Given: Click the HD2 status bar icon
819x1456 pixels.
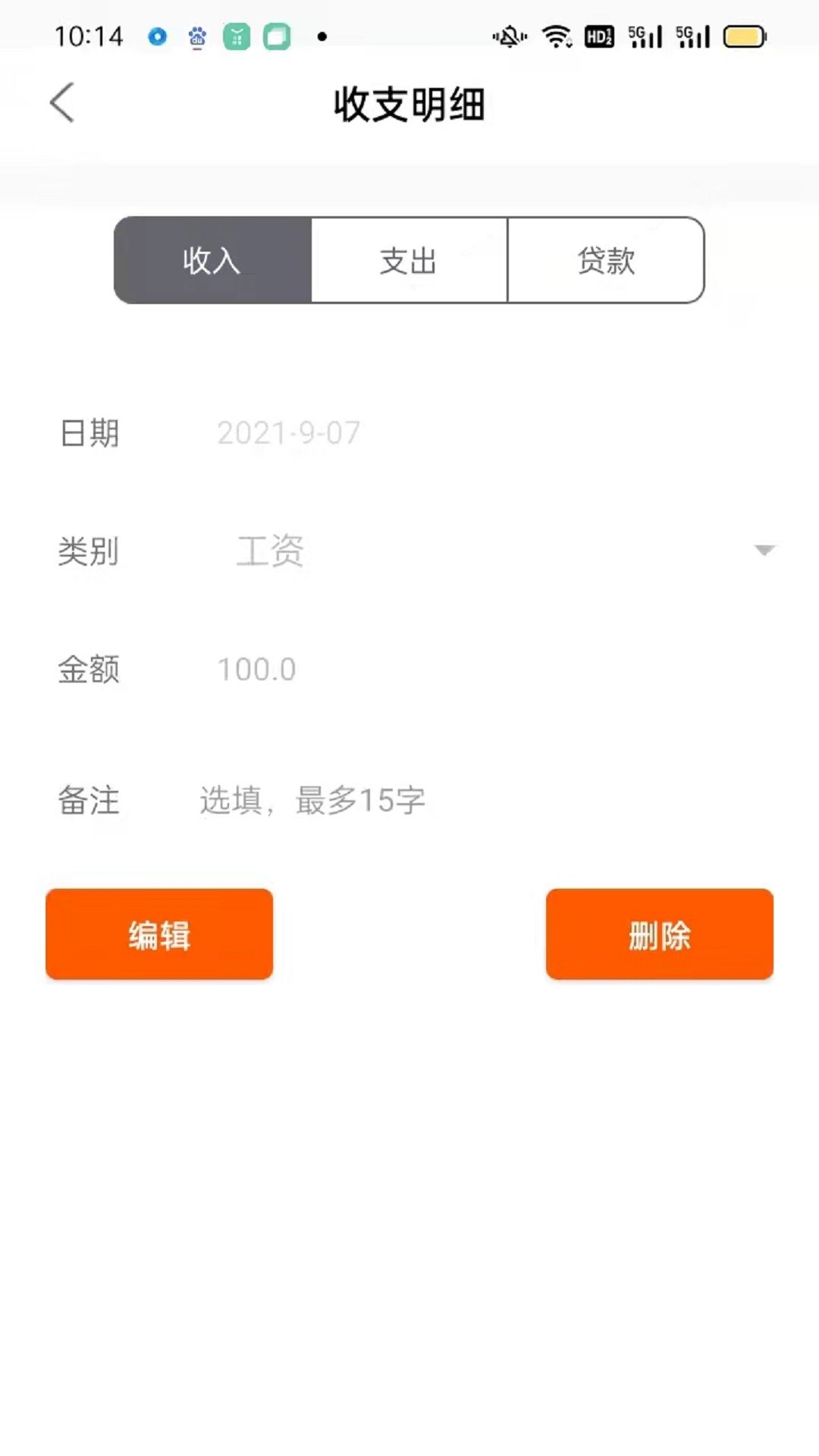Looking at the screenshot, I should [599, 34].
